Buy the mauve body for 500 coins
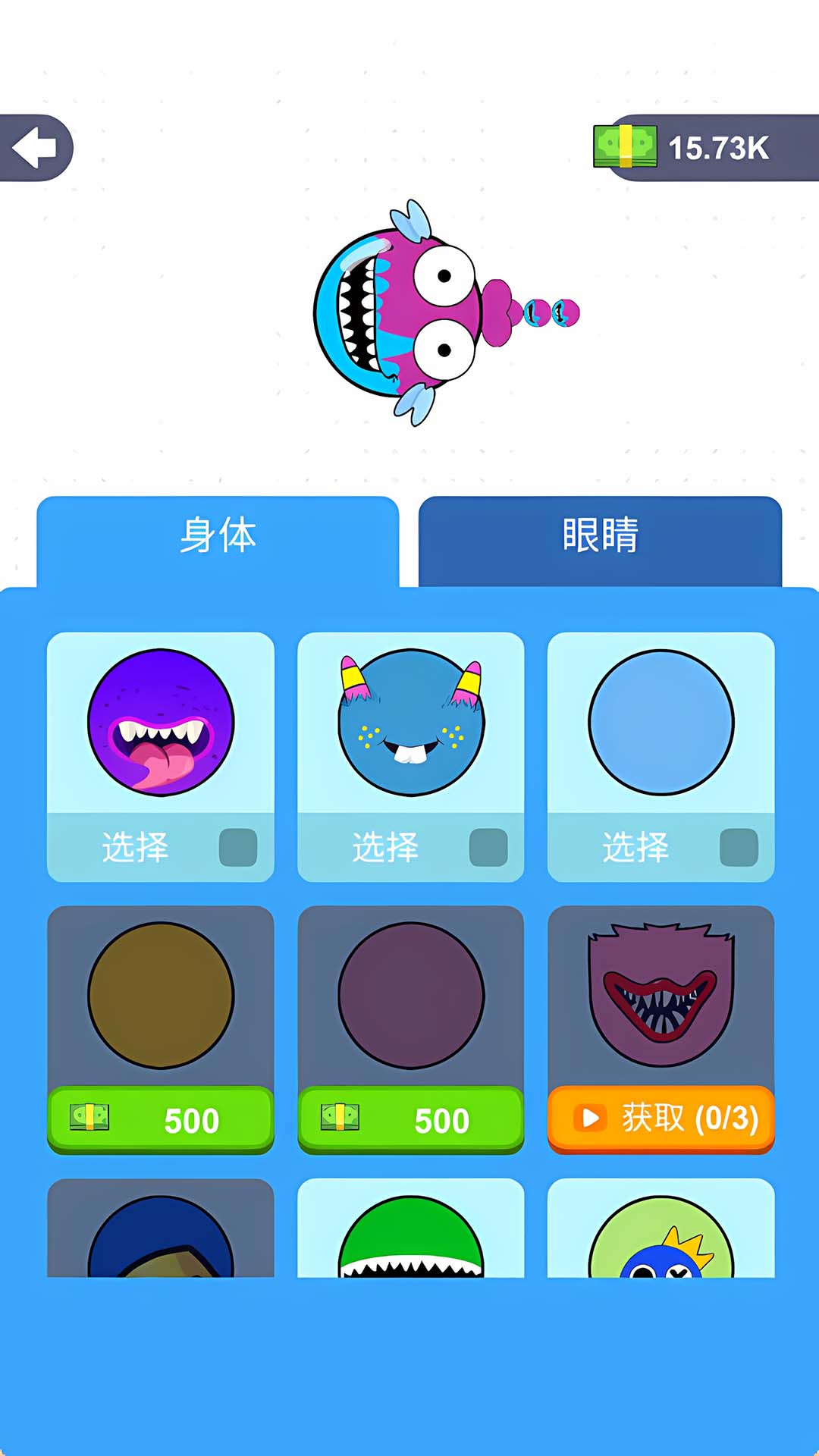Screen dimensions: 819x1456 click(409, 1120)
